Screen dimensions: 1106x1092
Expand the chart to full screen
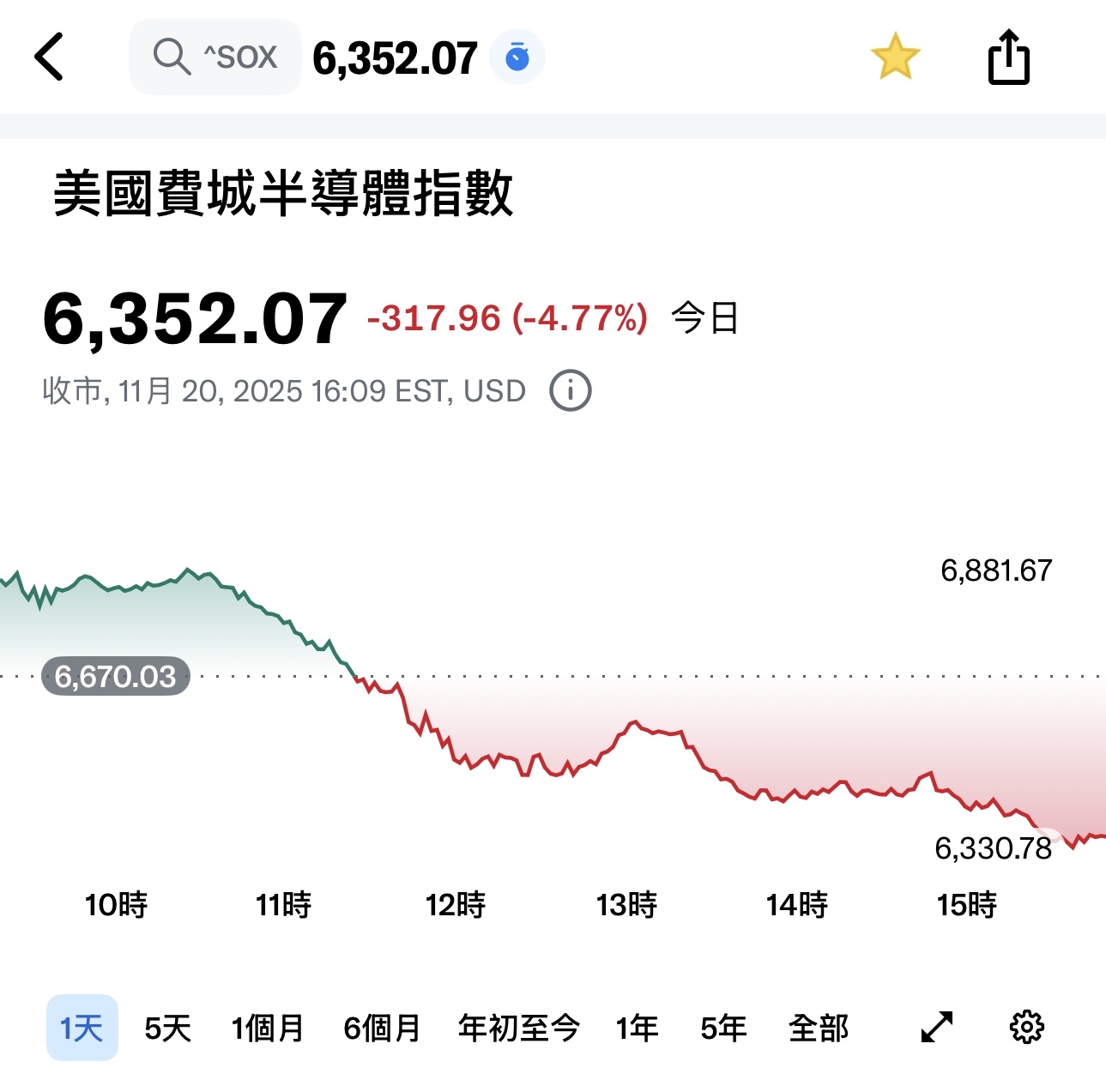[x=937, y=1027]
